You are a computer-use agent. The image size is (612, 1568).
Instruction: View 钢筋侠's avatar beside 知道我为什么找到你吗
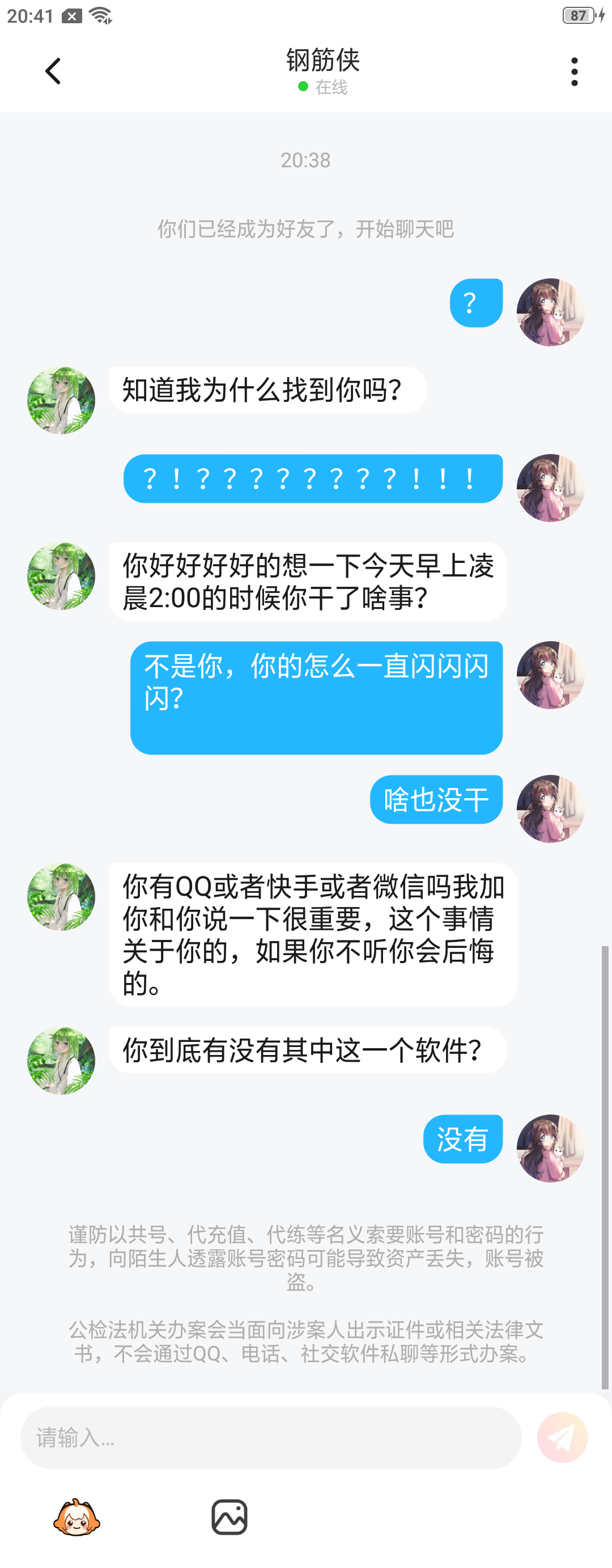(61, 401)
